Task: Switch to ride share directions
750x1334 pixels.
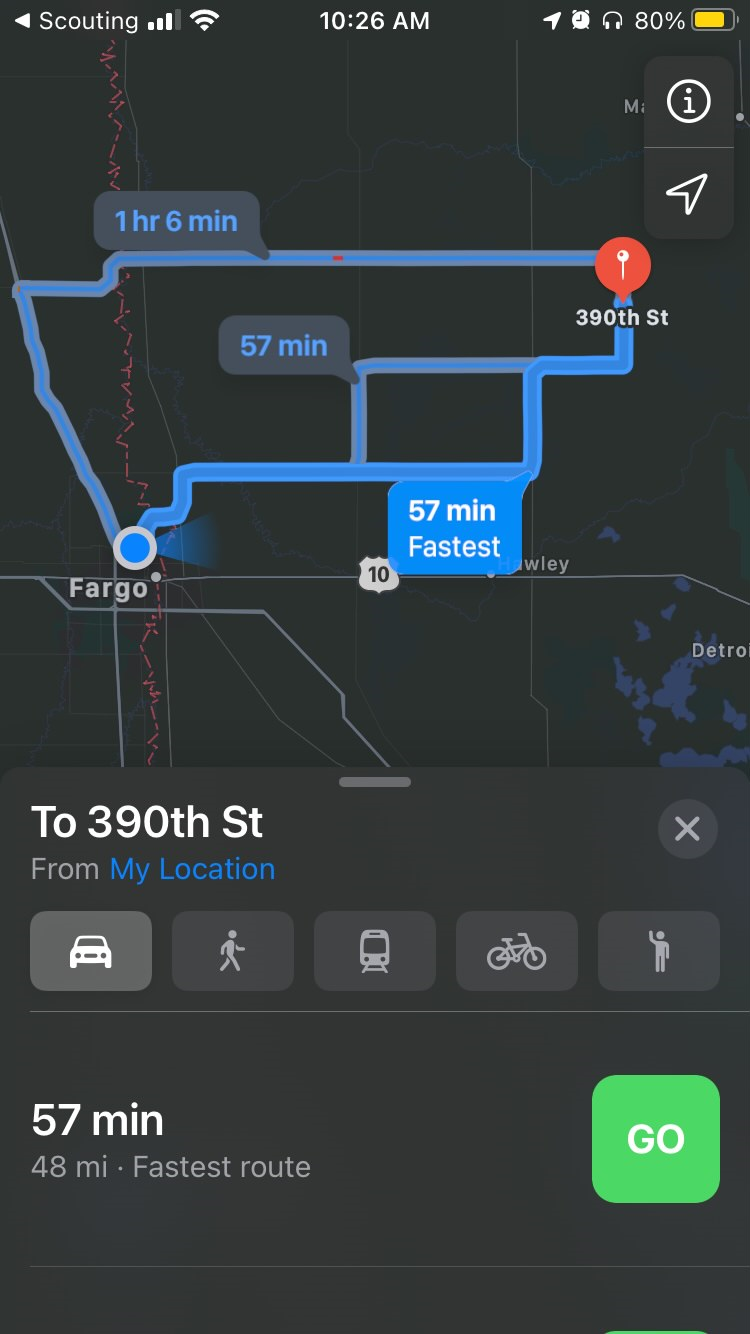Action: 658,951
